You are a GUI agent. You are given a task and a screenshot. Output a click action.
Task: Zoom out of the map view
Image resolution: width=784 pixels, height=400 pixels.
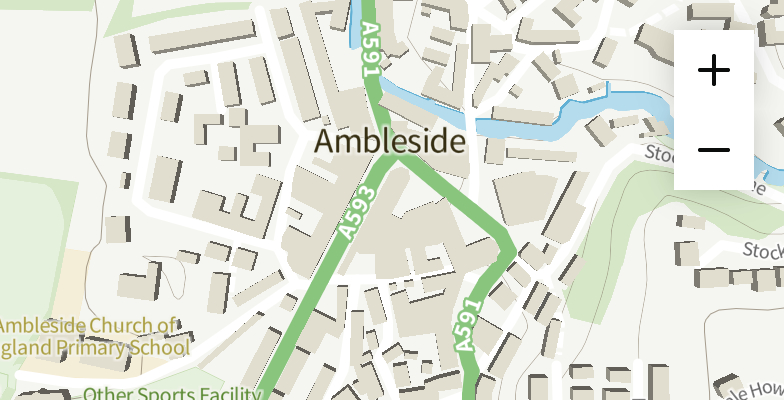point(714,150)
